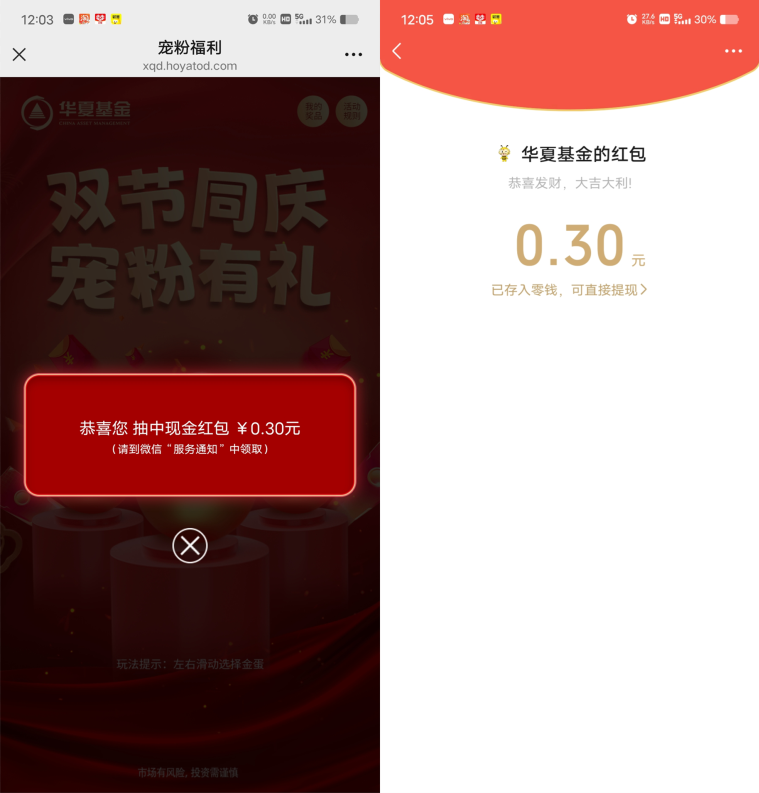Click the xqd.hoyatod.com page address
The image size is (759, 793).
(189, 66)
